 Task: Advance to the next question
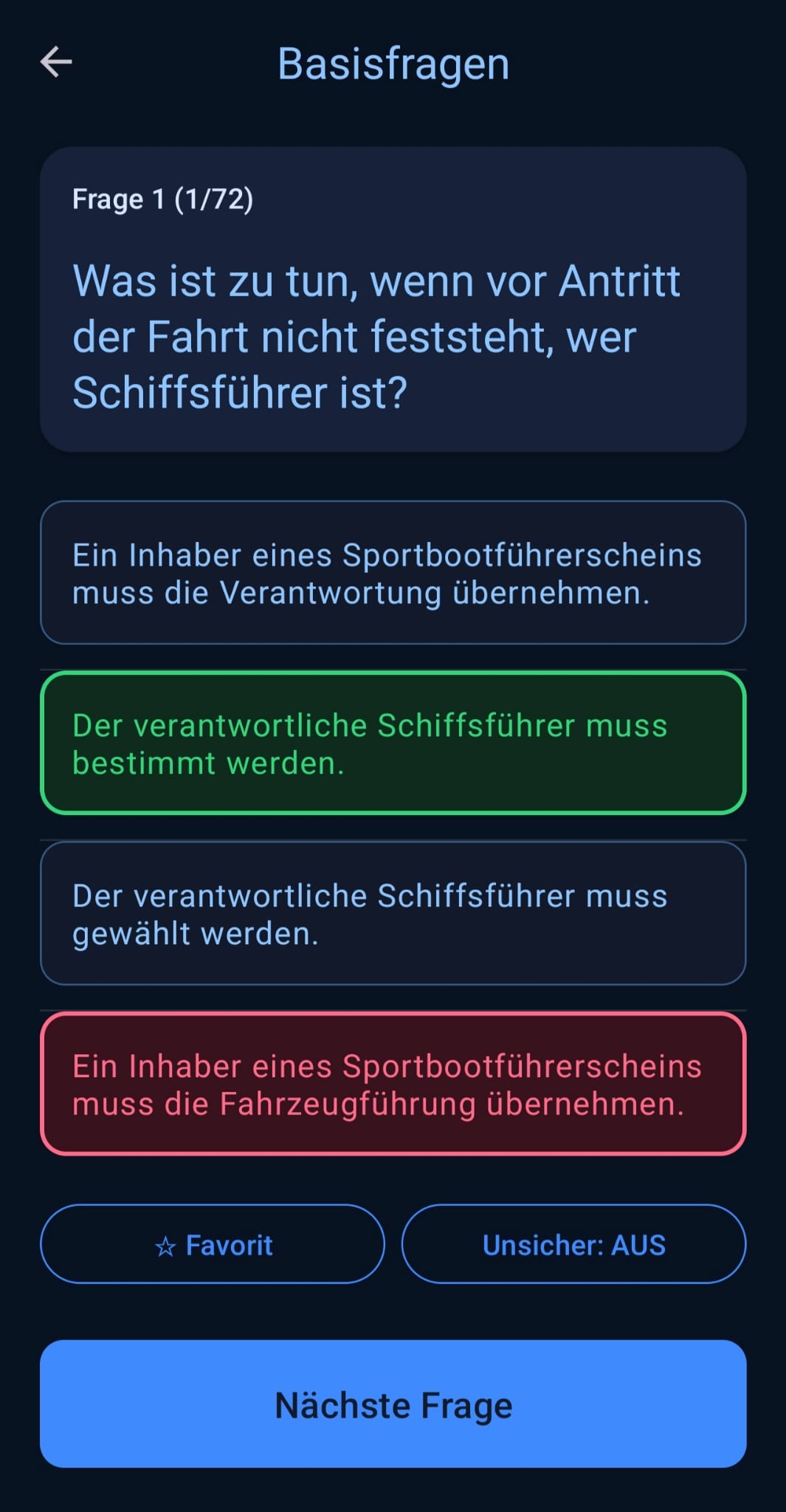[393, 1404]
